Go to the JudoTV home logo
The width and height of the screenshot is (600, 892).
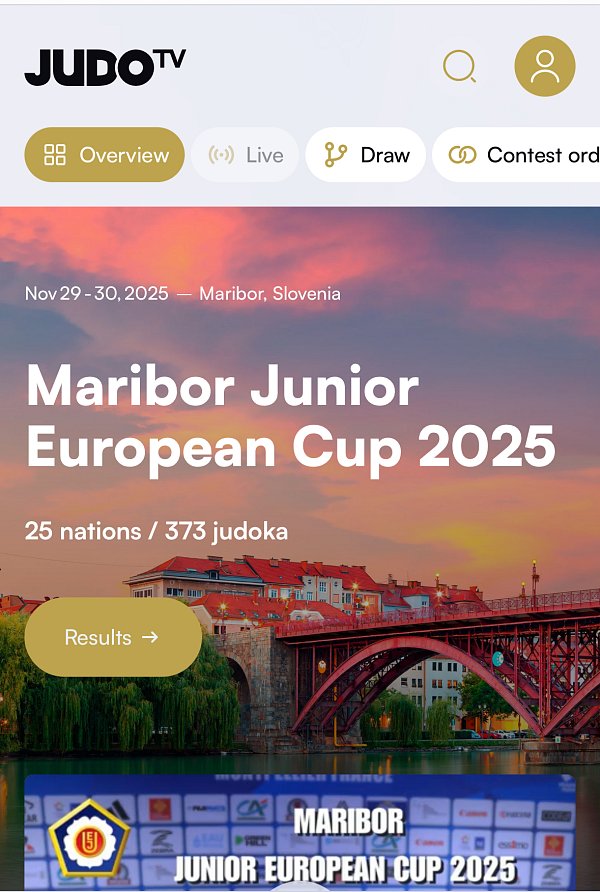pyautogui.click(x=105, y=67)
